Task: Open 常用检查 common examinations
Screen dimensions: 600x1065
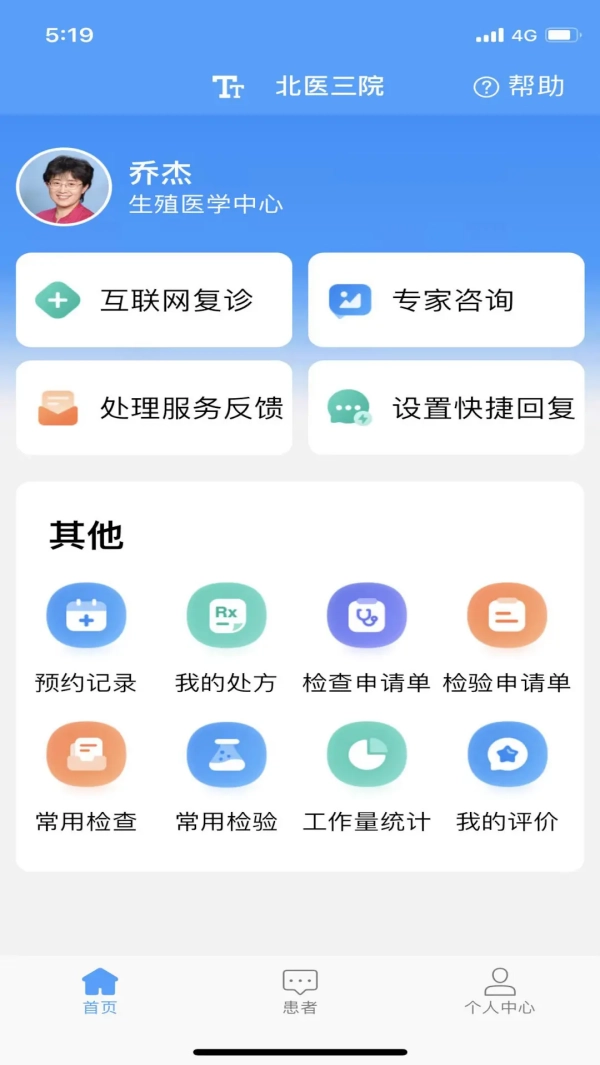Action: pyautogui.click(x=86, y=777)
